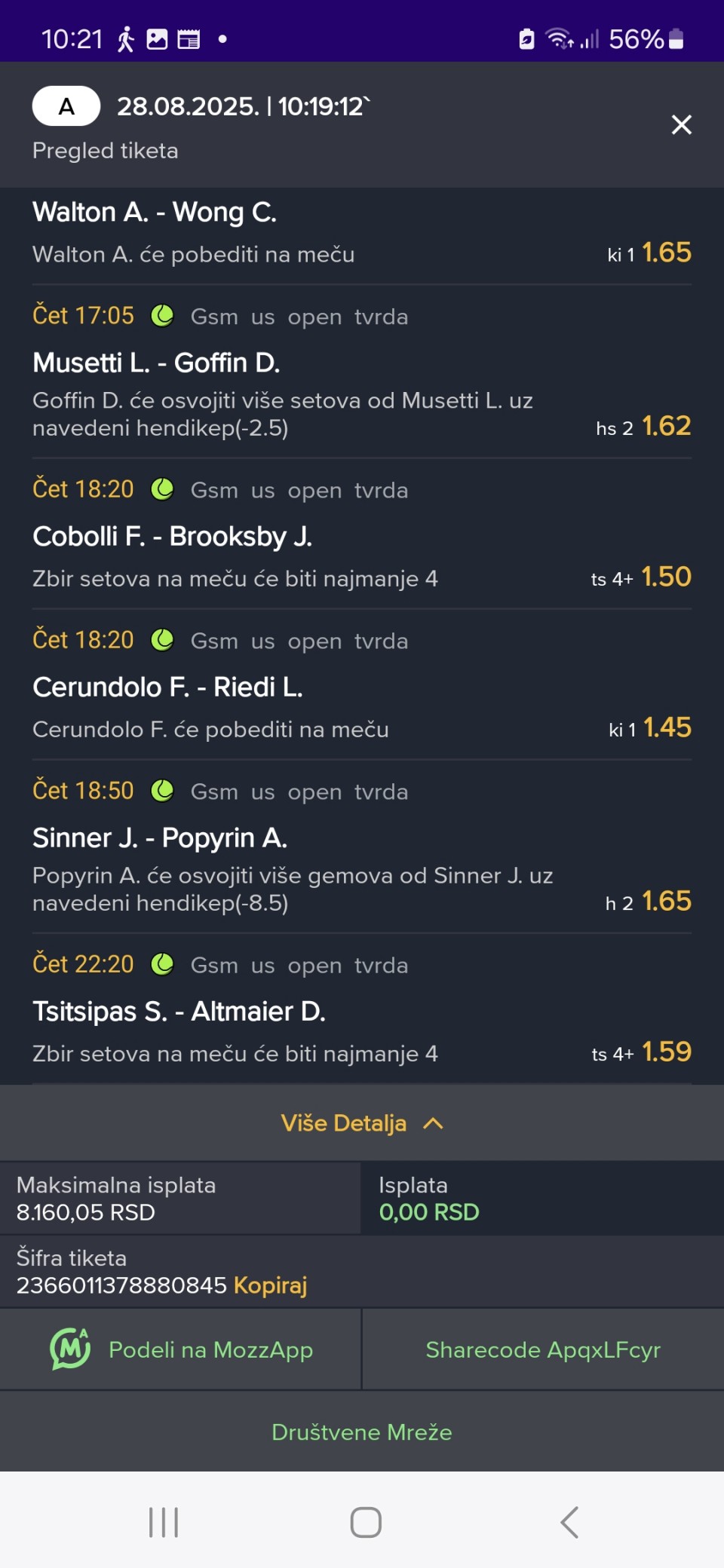Close the ticket overview
Screen dimensions: 724x1568
click(x=681, y=124)
